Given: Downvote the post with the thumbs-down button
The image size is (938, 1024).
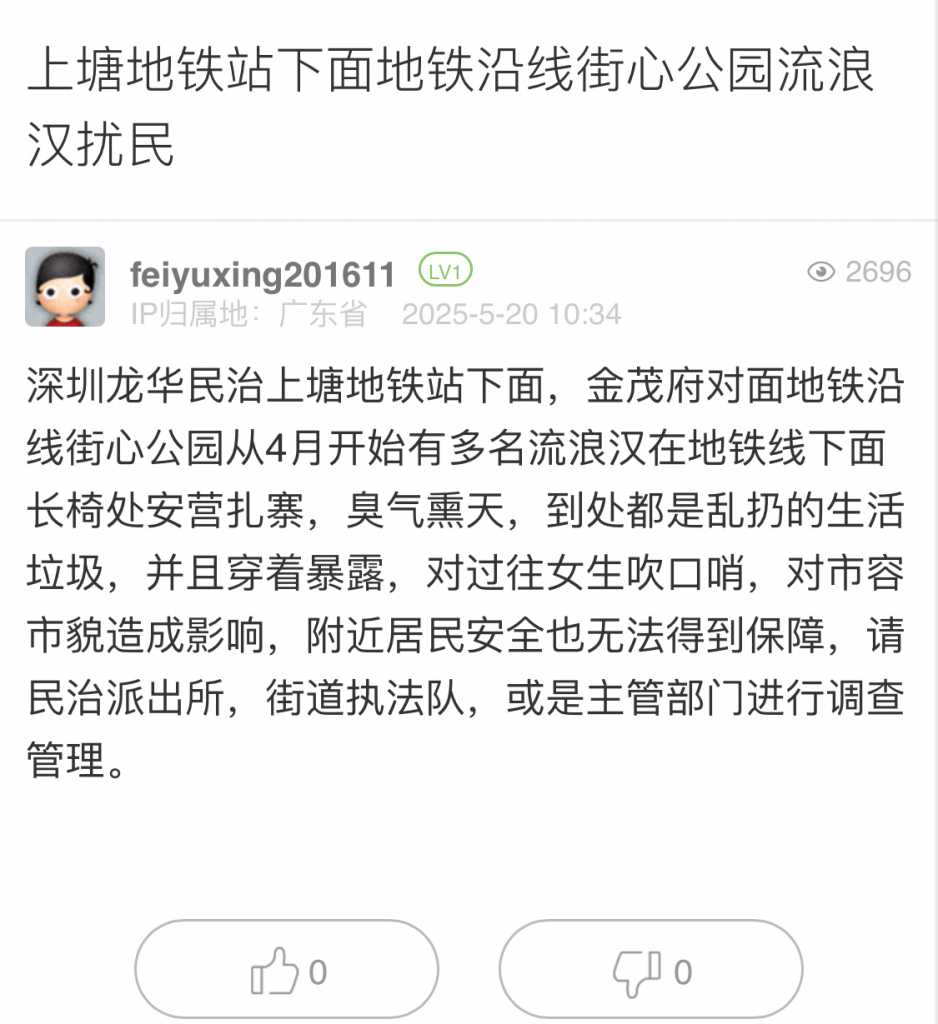Looking at the screenshot, I should [x=651, y=970].
